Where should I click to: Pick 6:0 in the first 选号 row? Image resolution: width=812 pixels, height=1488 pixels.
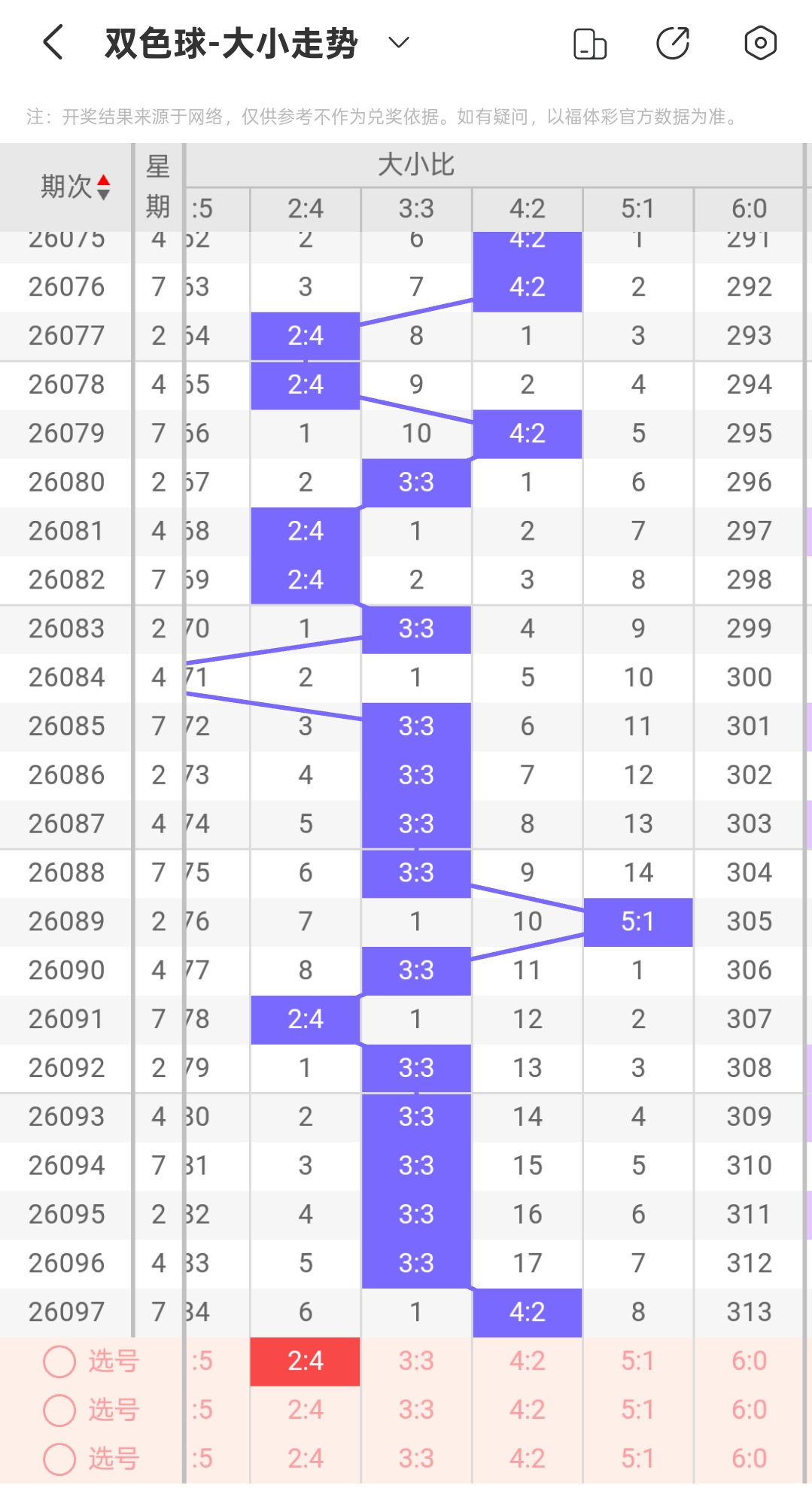tap(750, 1362)
